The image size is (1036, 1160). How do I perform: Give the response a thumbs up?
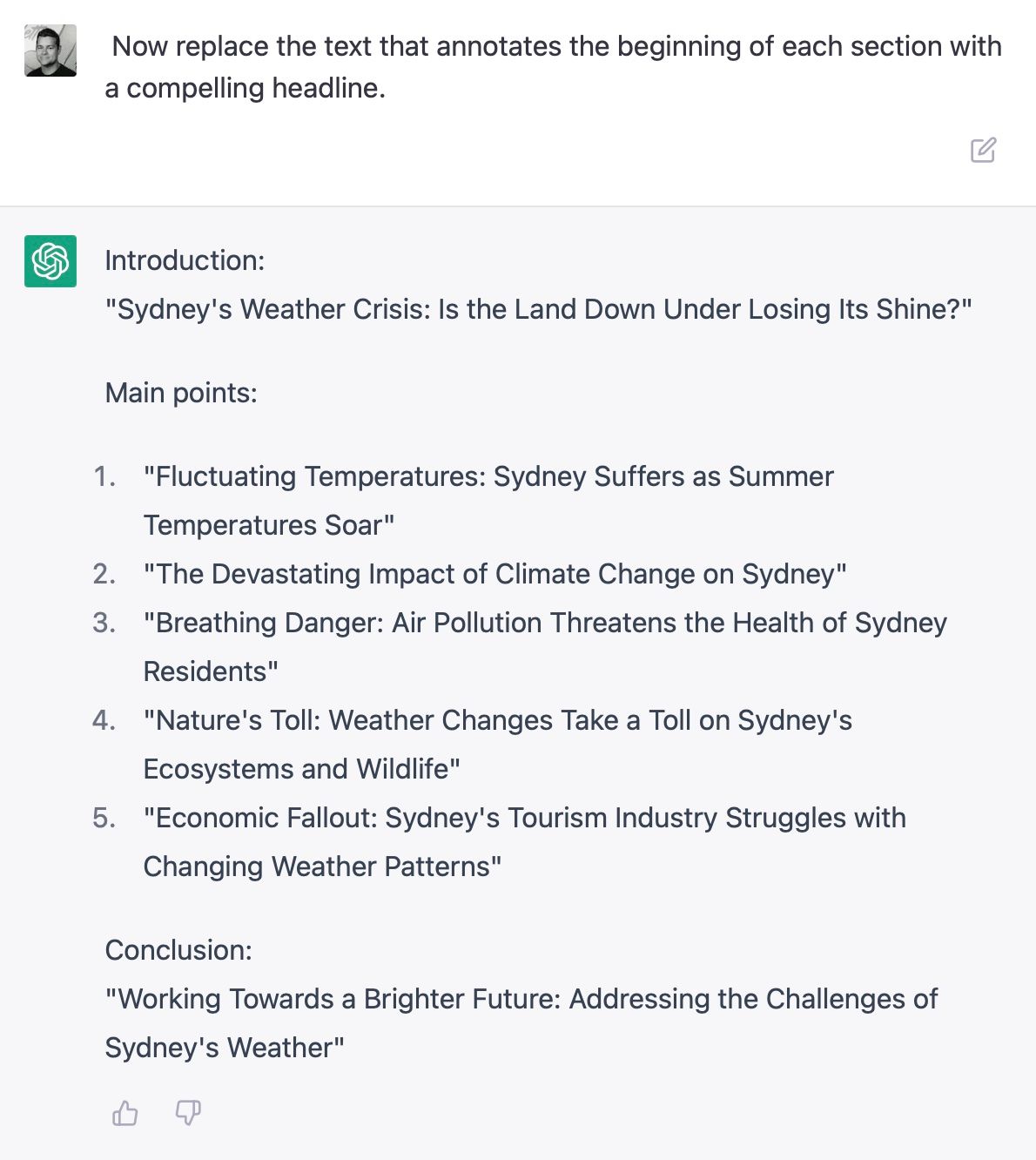pyautogui.click(x=125, y=1113)
